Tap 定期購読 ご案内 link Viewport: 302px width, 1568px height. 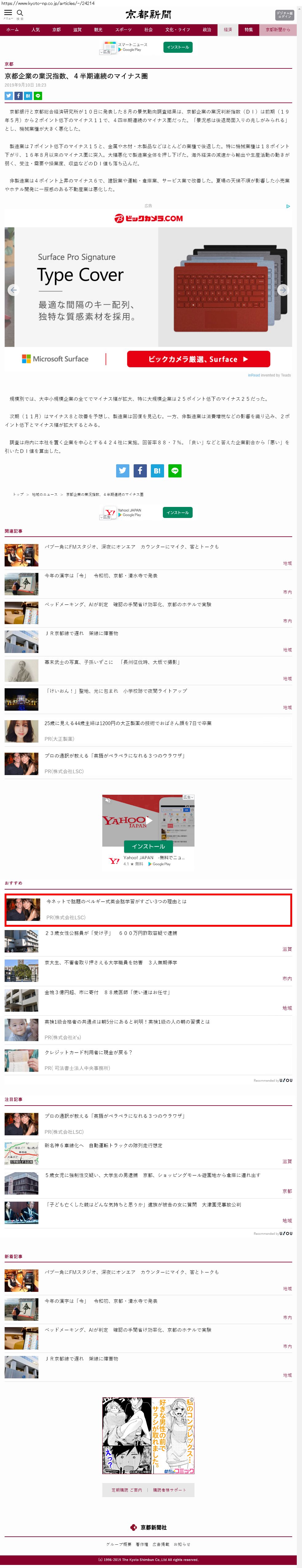click(127, 1490)
